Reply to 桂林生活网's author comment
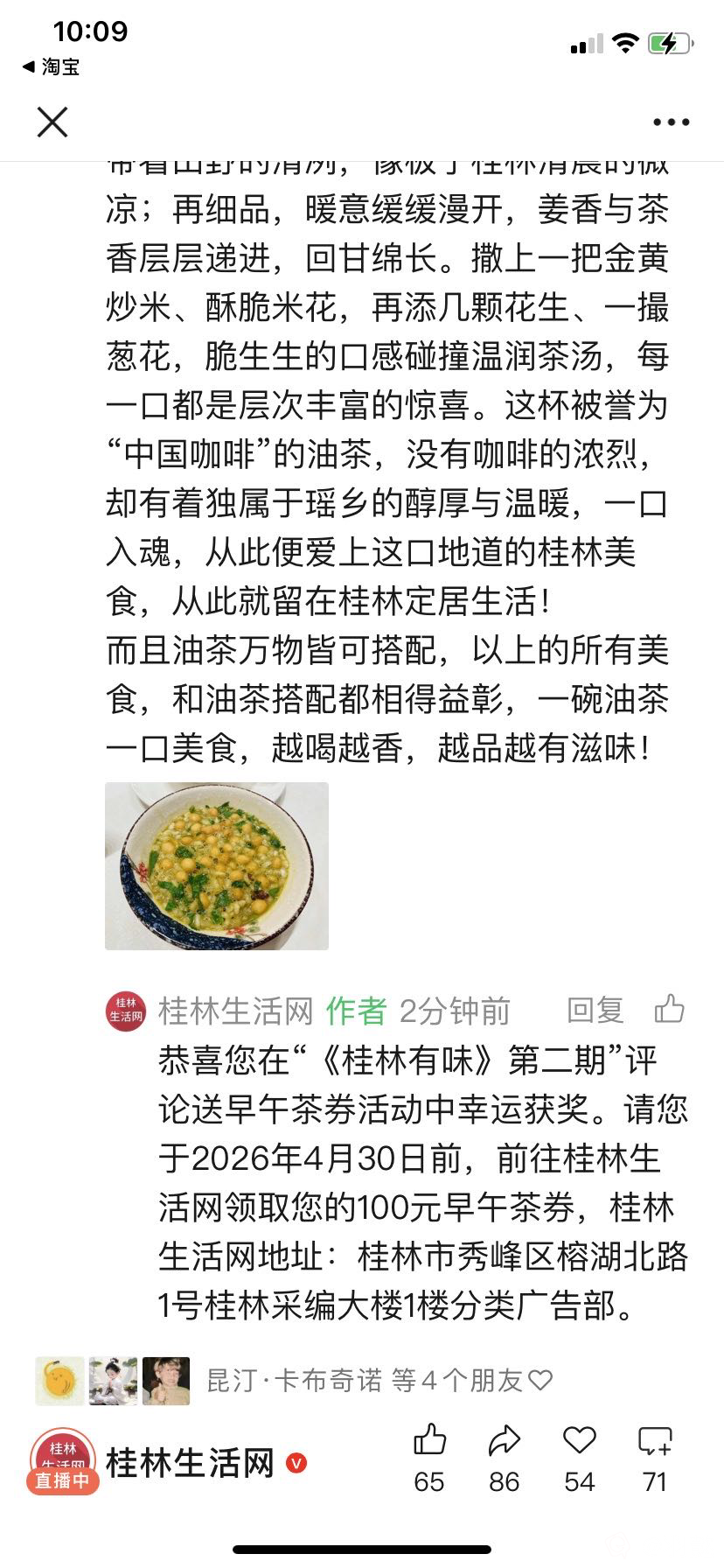The height and width of the screenshot is (1568, 724). point(595,1011)
